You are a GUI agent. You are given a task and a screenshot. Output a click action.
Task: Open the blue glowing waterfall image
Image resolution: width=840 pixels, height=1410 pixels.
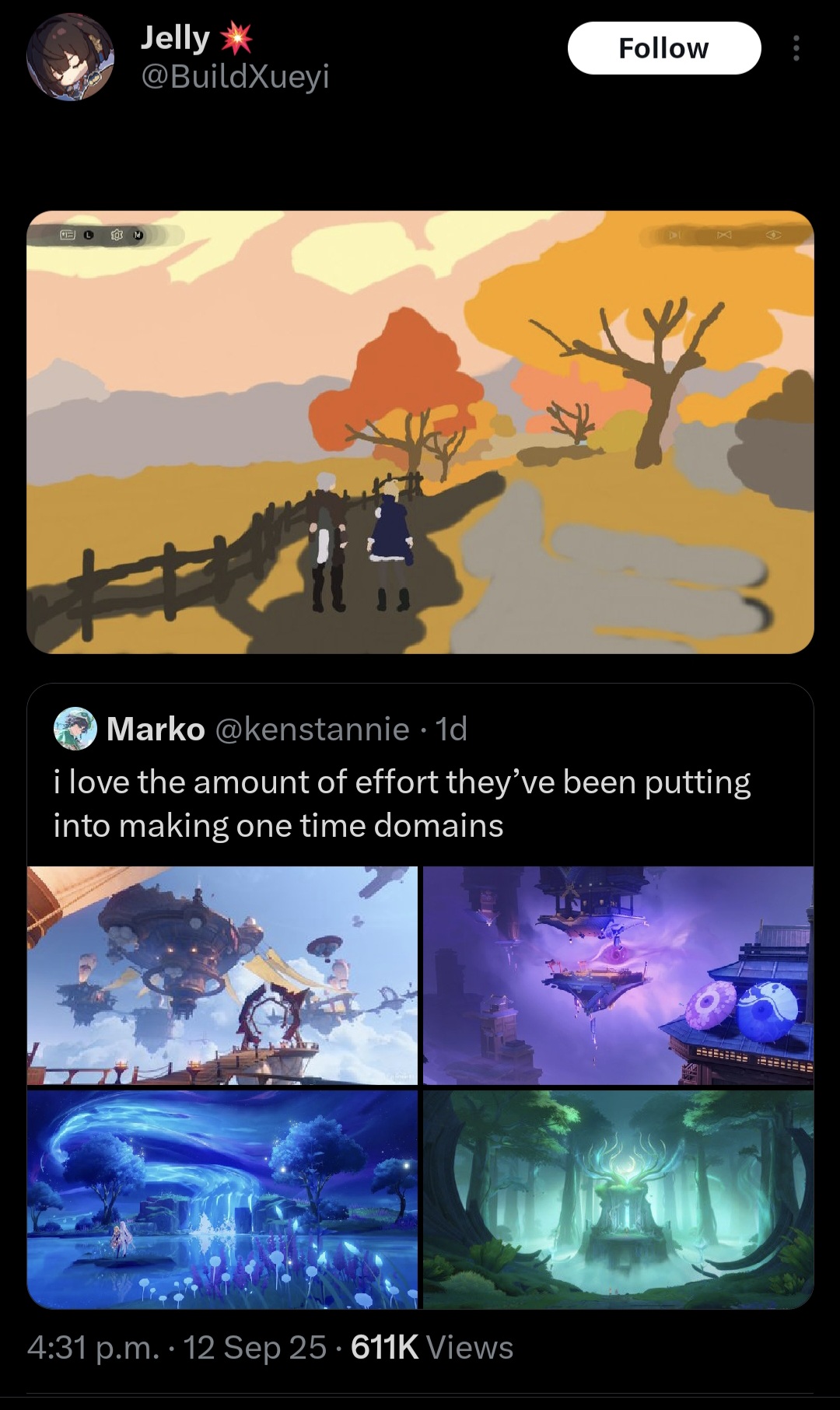[222, 1199]
